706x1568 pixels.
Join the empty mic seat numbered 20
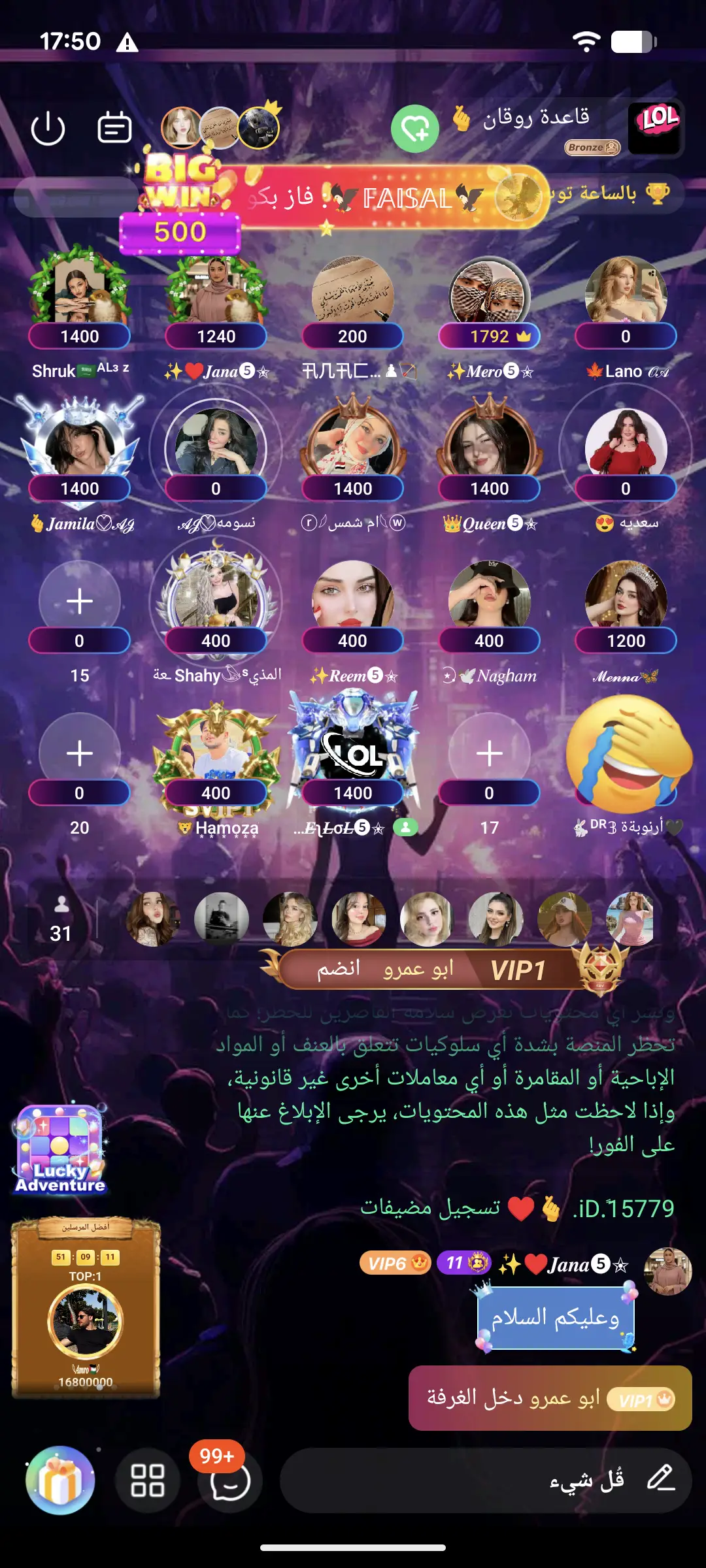(80, 753)
